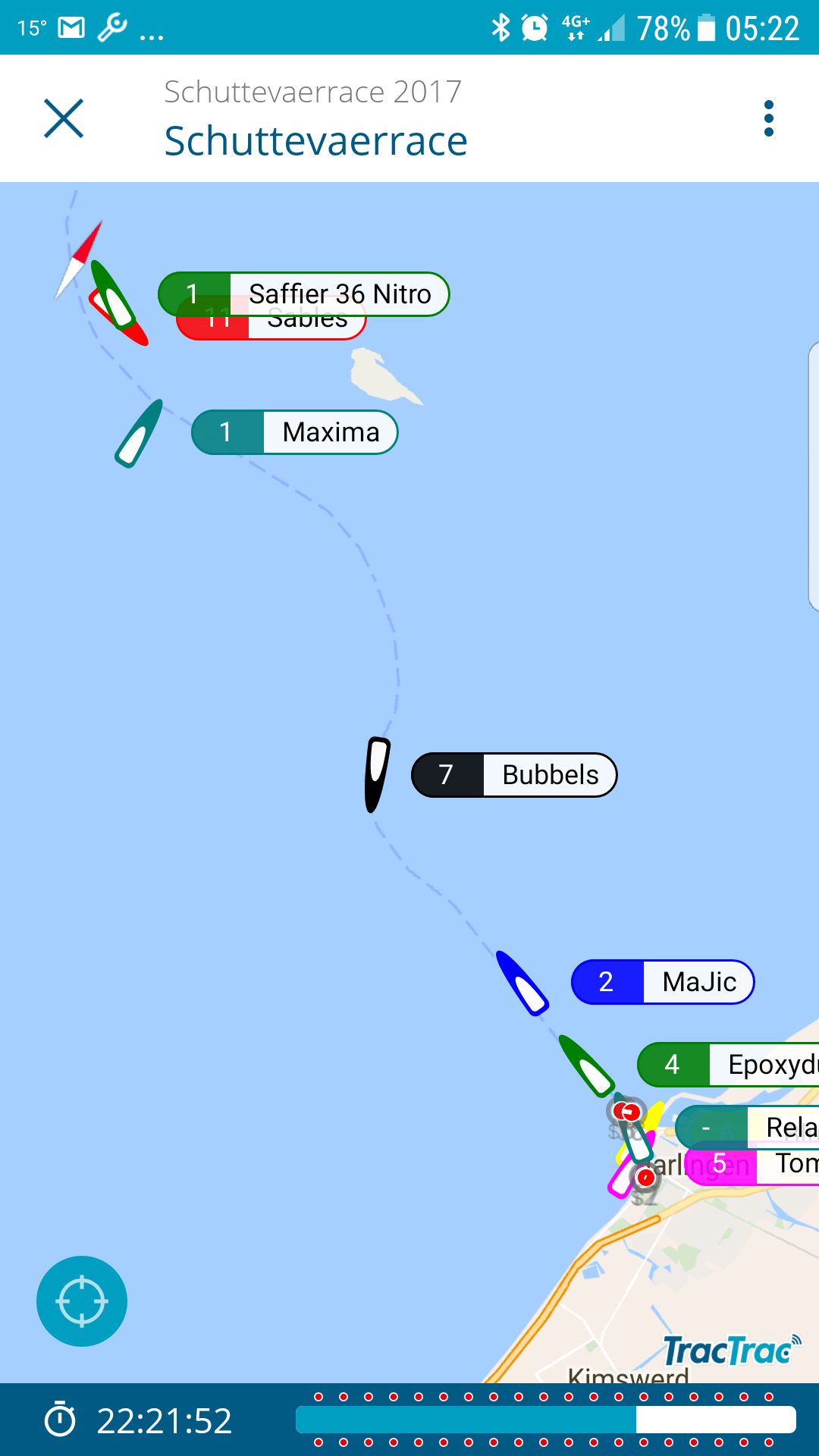Tap the race timeline progress bar
The height and width of the screenshot is (1456, 819).
(x=546, y=1420)
